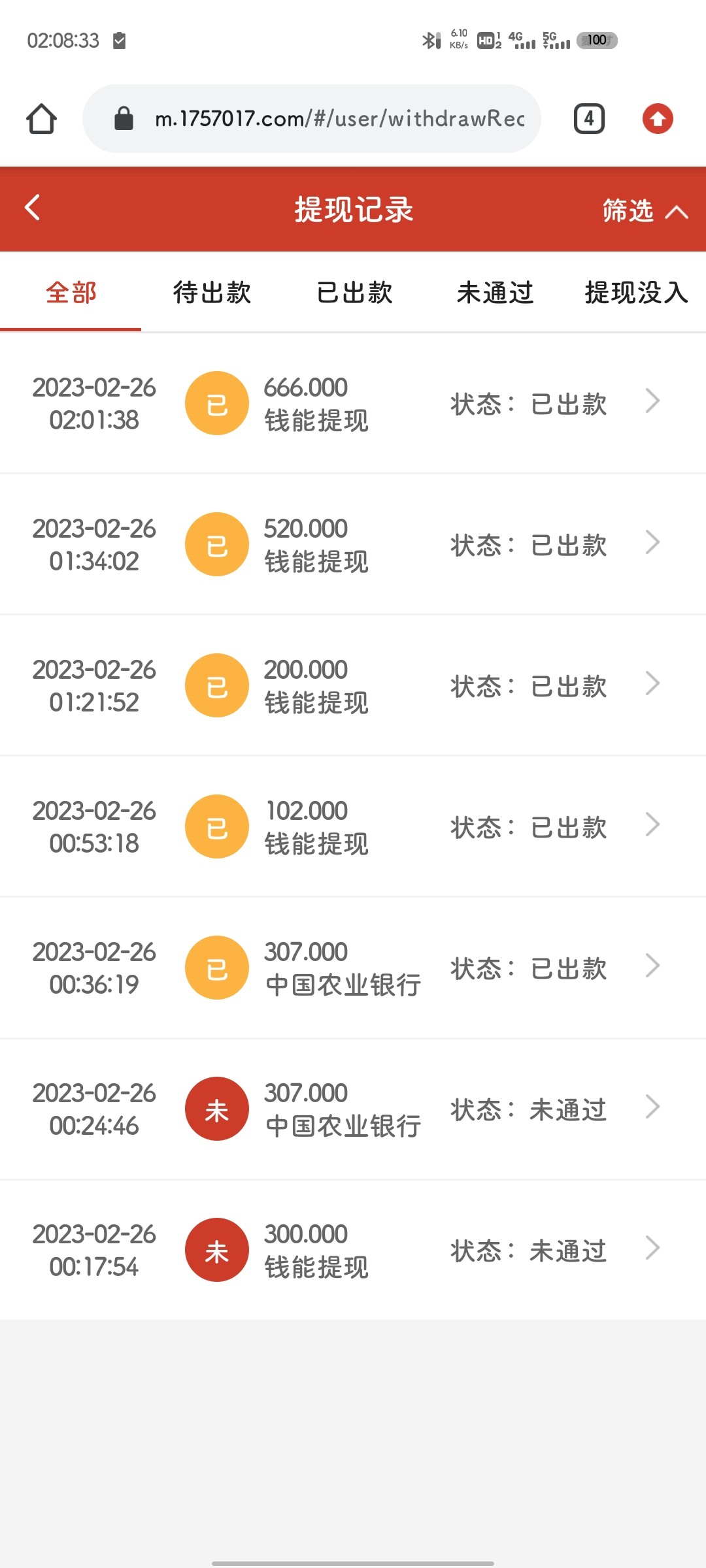The height and width of the screenshot is (1568, 706).
Task: Expand the 筛选 filter dropdown
Action: [x=644, y=210]
